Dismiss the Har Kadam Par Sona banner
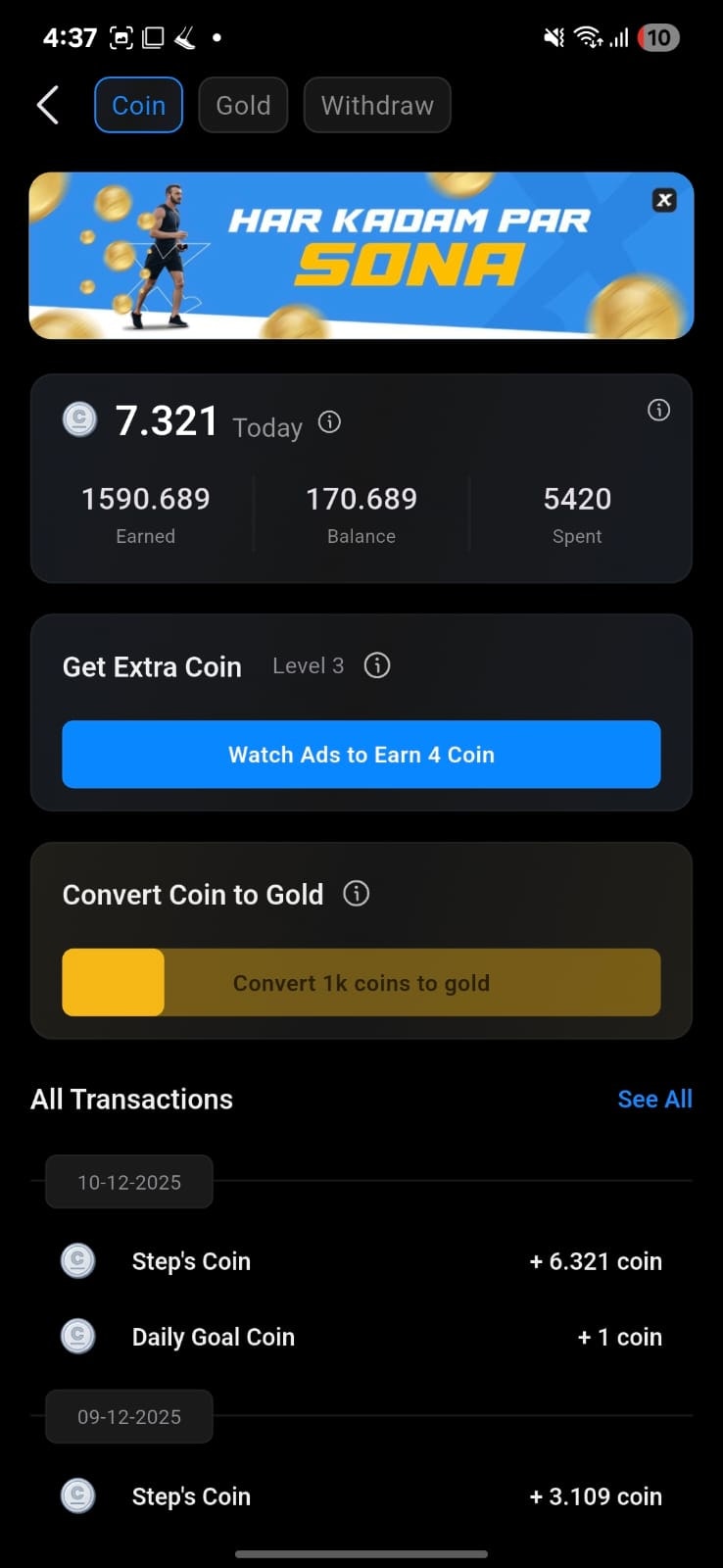The image size is (723, 1568). [664, 200]
